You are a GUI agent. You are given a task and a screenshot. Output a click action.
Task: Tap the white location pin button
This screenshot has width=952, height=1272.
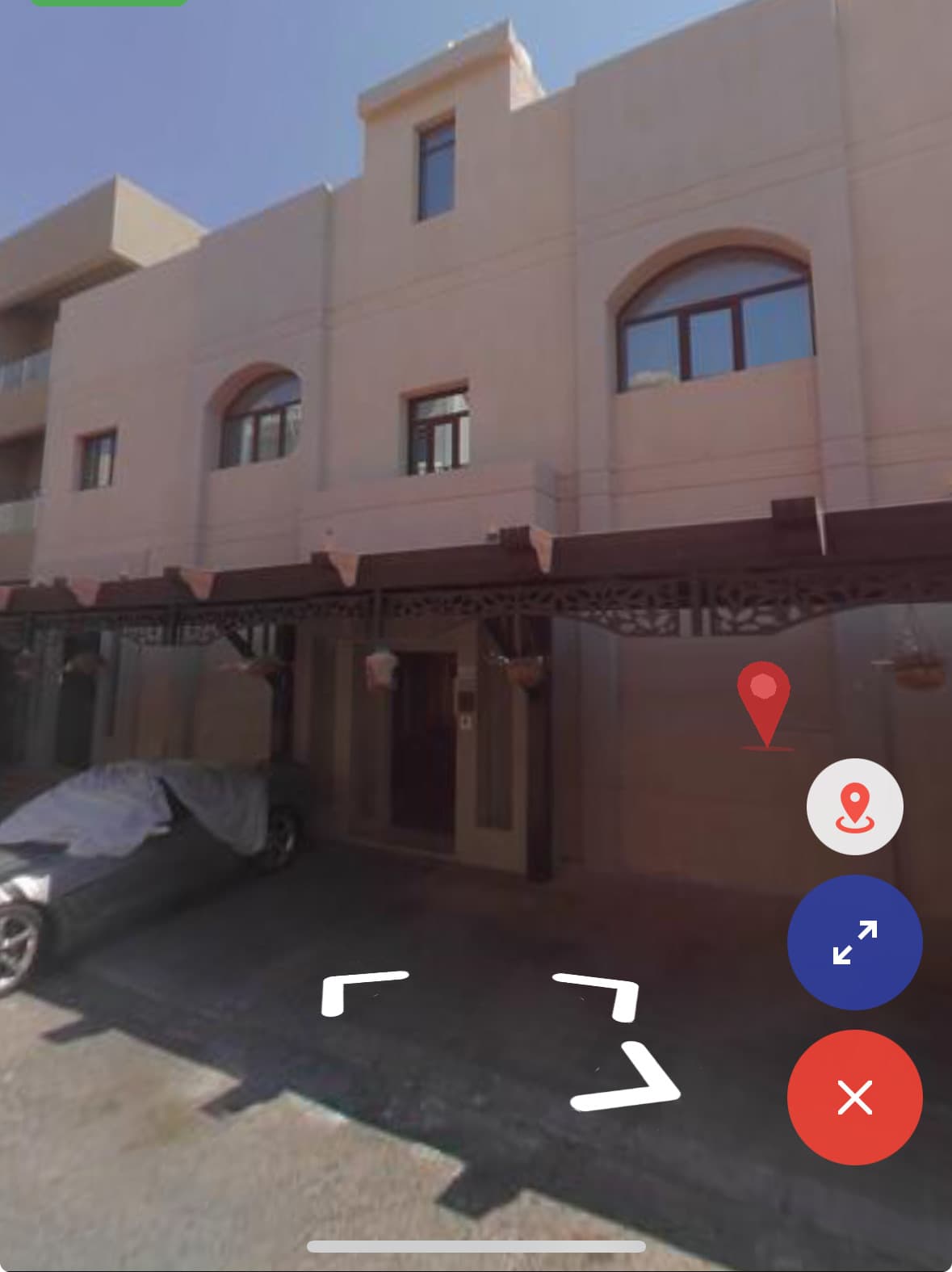[x=854, y=807]
